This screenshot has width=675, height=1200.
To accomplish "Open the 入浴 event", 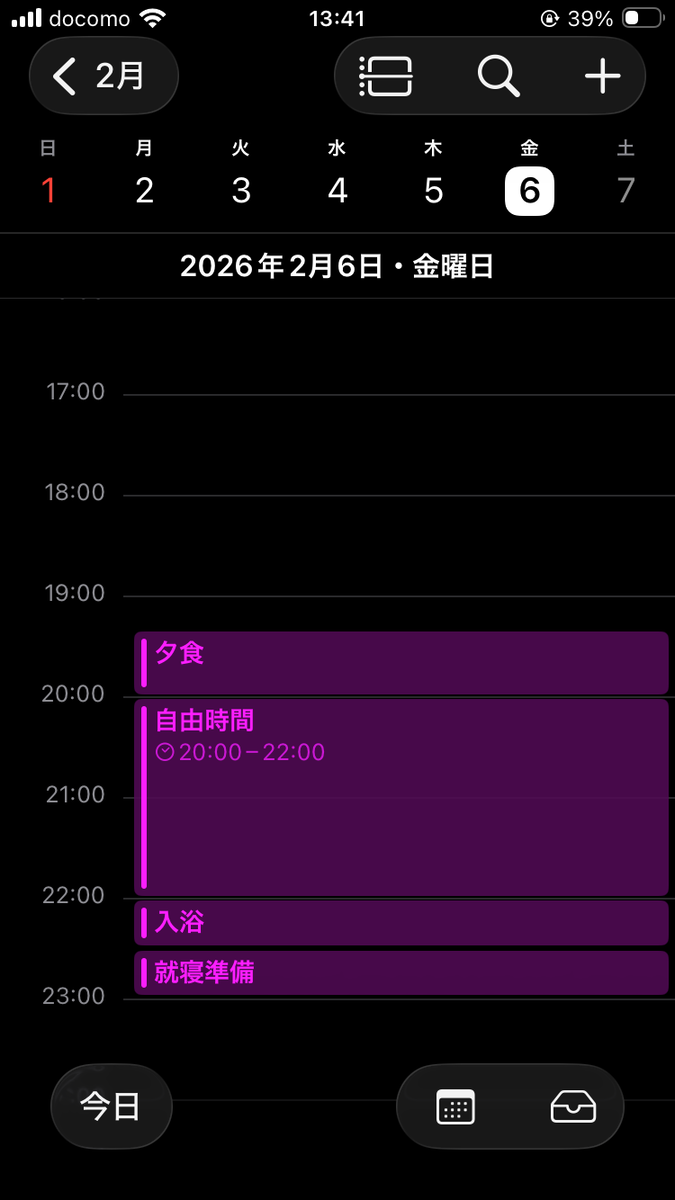I will point(400,922).
